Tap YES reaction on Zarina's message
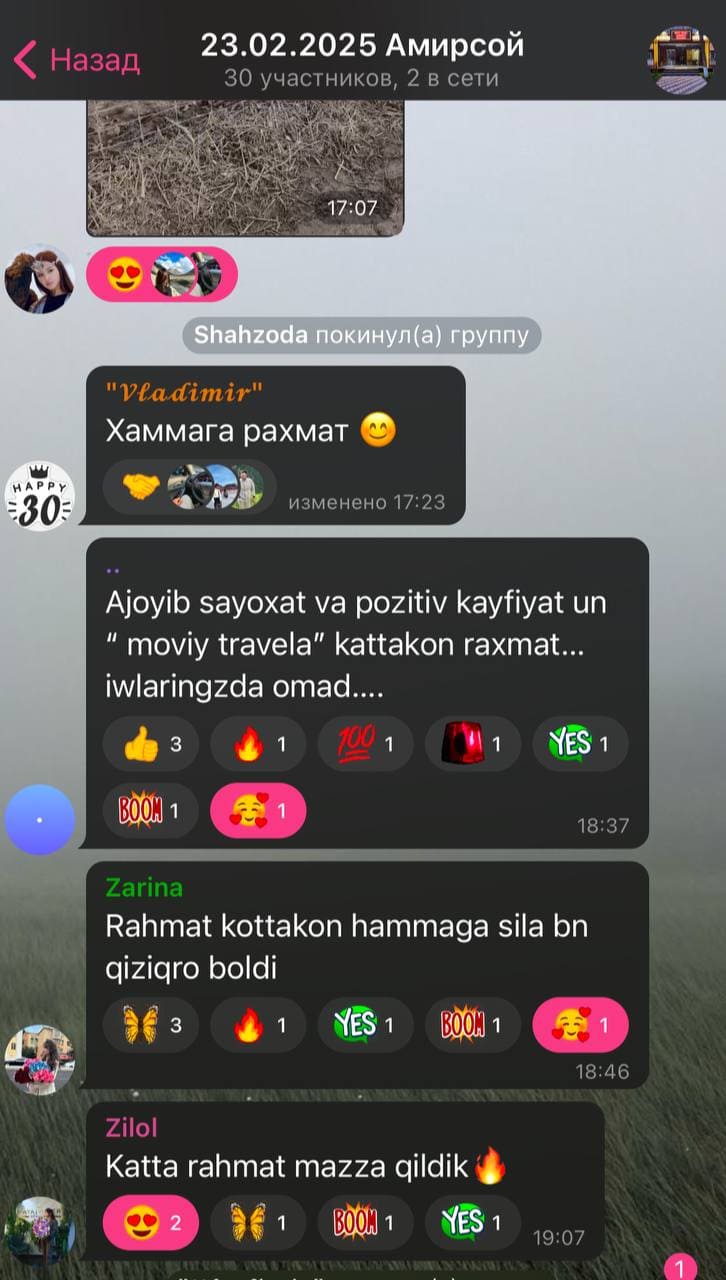Image resolution: width=726 pixels, height=1280 pixels. point(364,1025)
